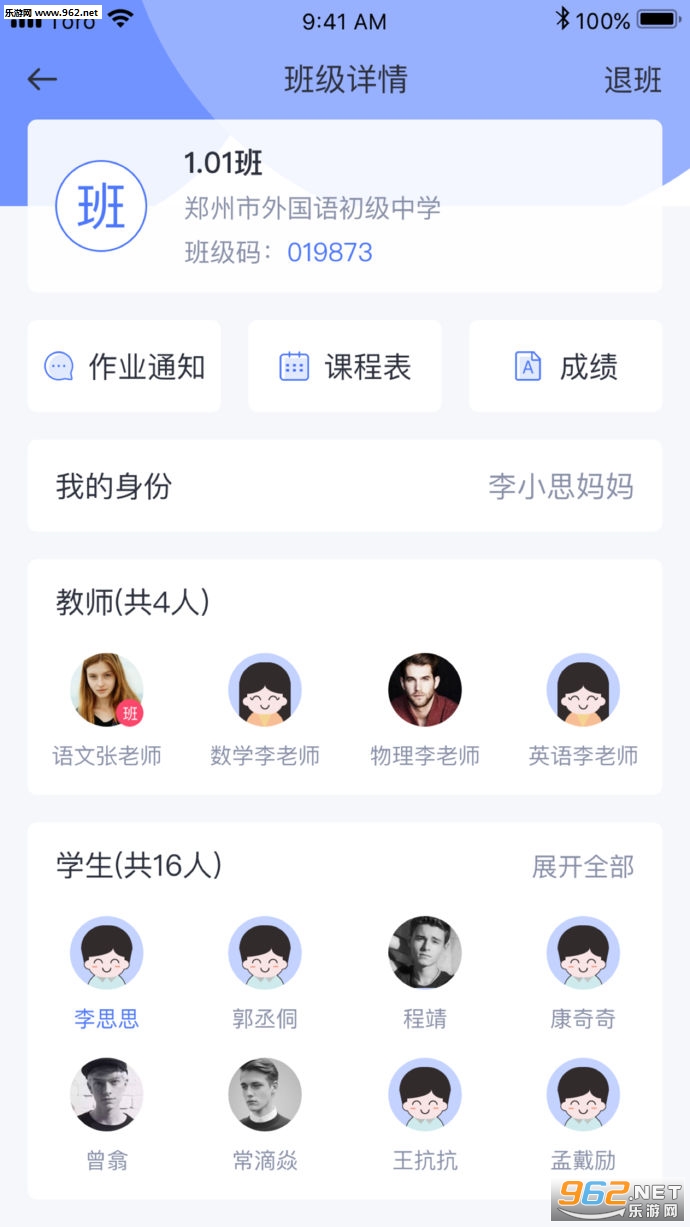Open the 我的身份 identity row

(345, 487)
